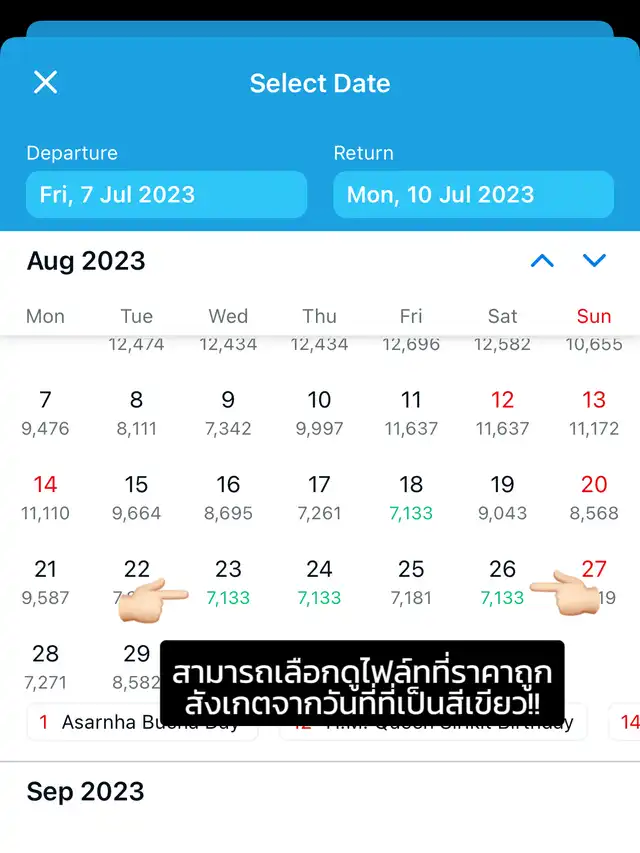Pick 20 August priced 8,568
This screenshot has width=640, height=853.
(x=594, y=496)
